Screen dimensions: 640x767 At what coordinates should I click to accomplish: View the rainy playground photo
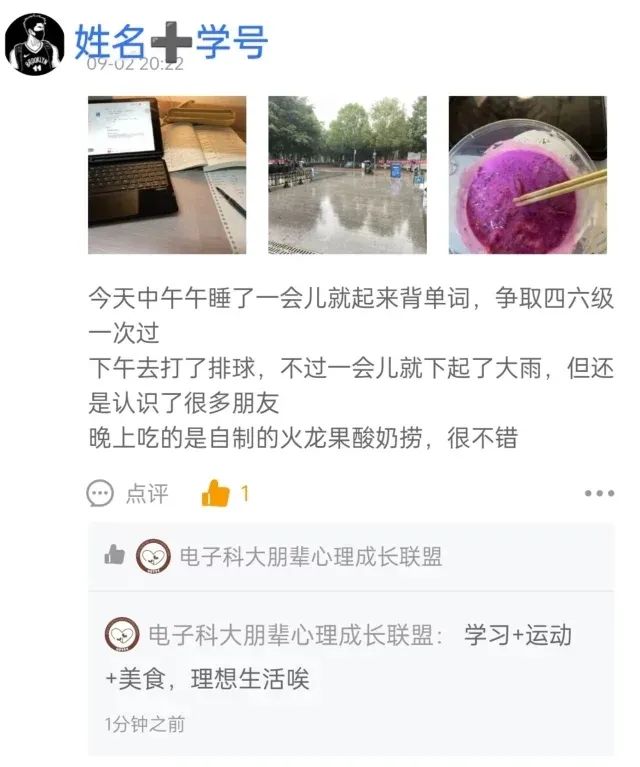click(x=347, y=175)
